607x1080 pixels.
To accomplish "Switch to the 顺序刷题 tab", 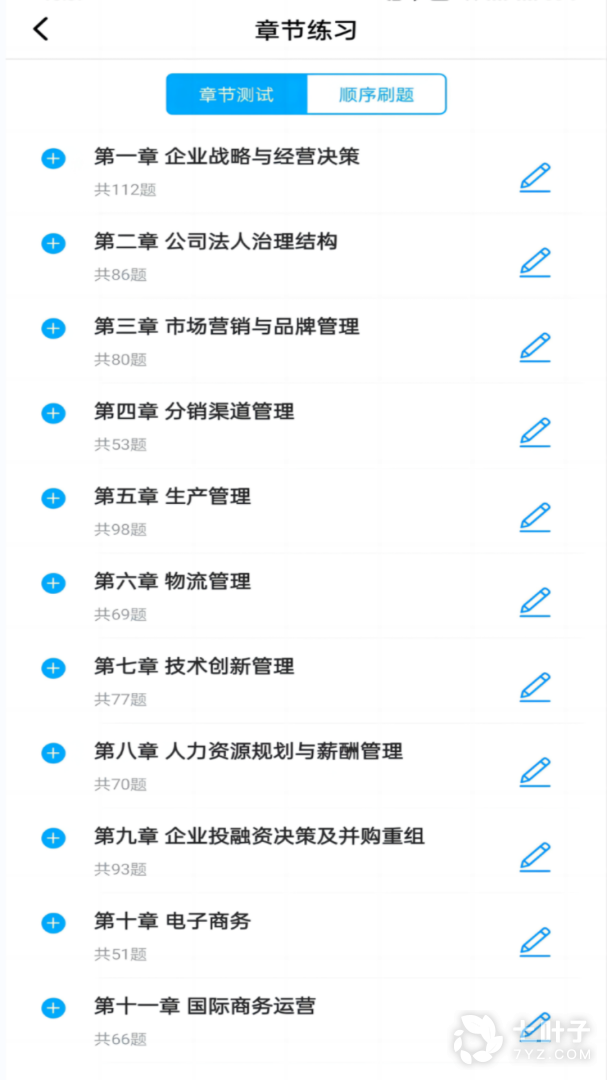I will [376, 94].
